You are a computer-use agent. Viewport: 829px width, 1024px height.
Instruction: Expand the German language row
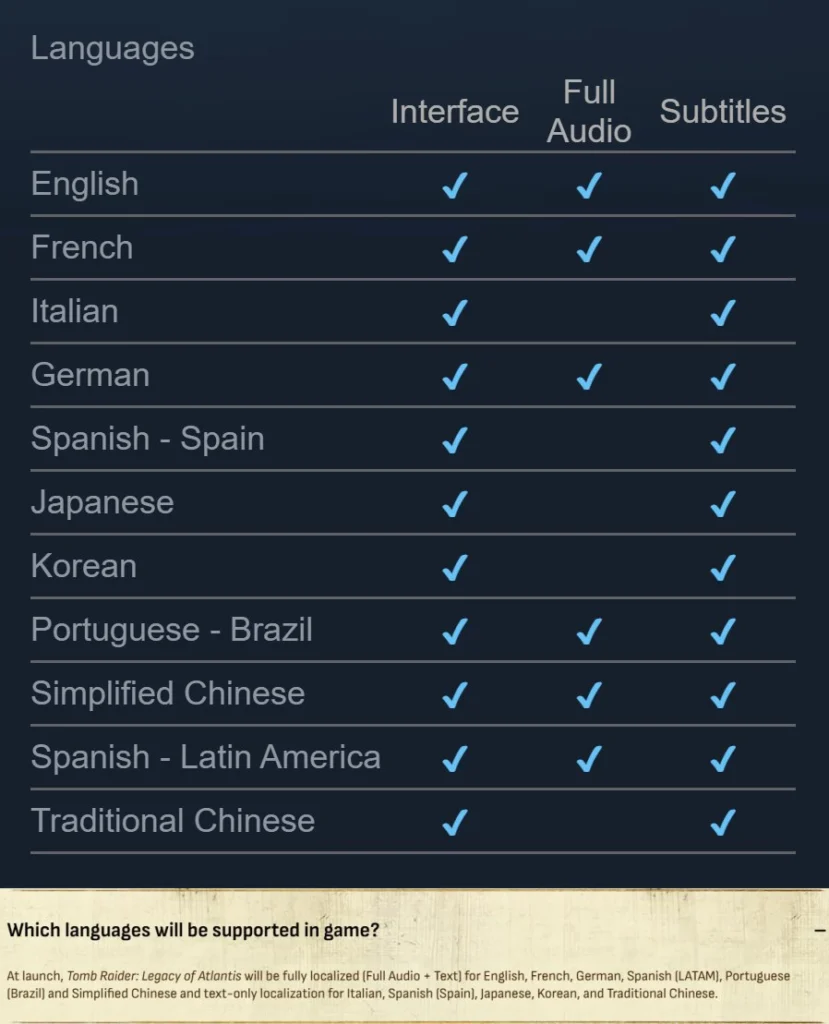pos(90,376)
